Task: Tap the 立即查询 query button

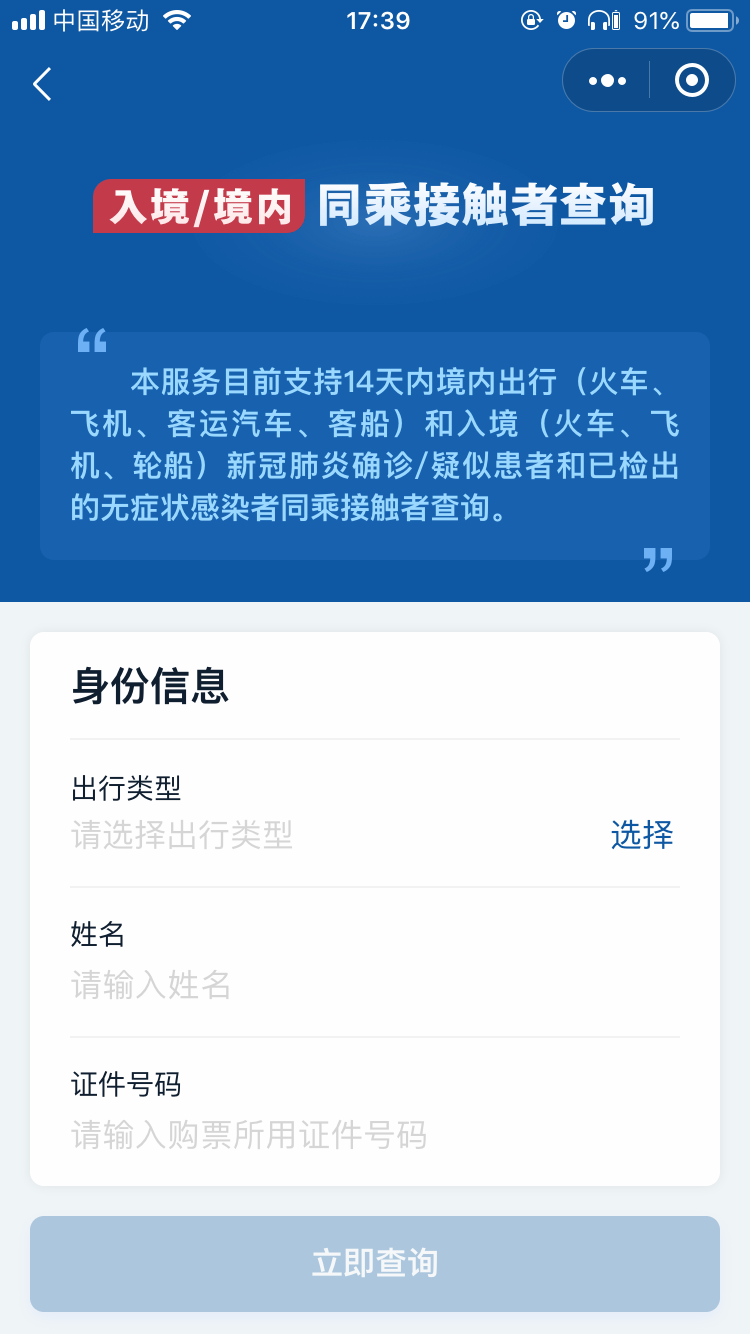Action: click(x=375, y=1263)
